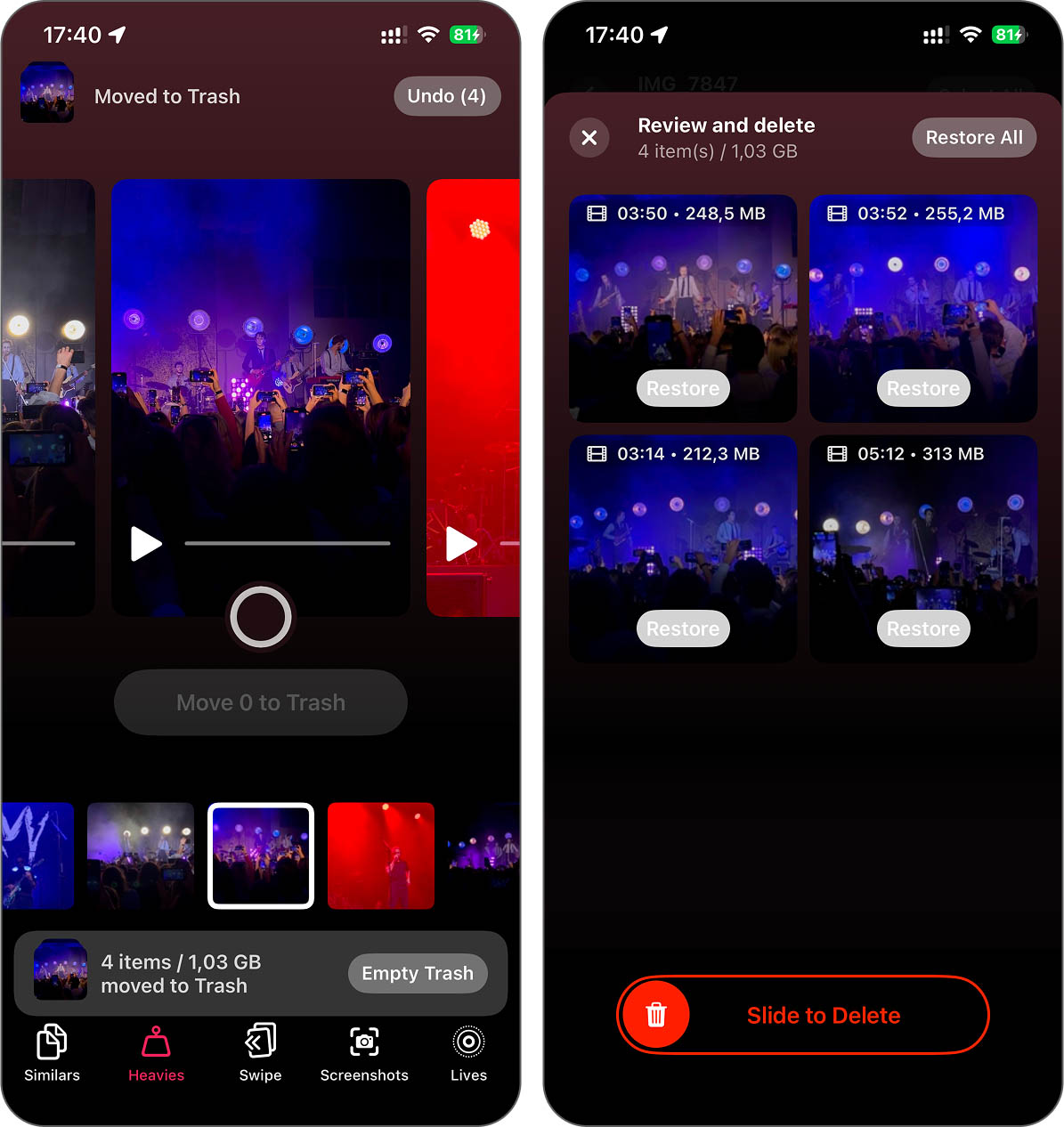Image resolution: width=1064 pixels, height=1127 pixels.
Task: Close the Review and delete sheet
Action: (589, 138)
